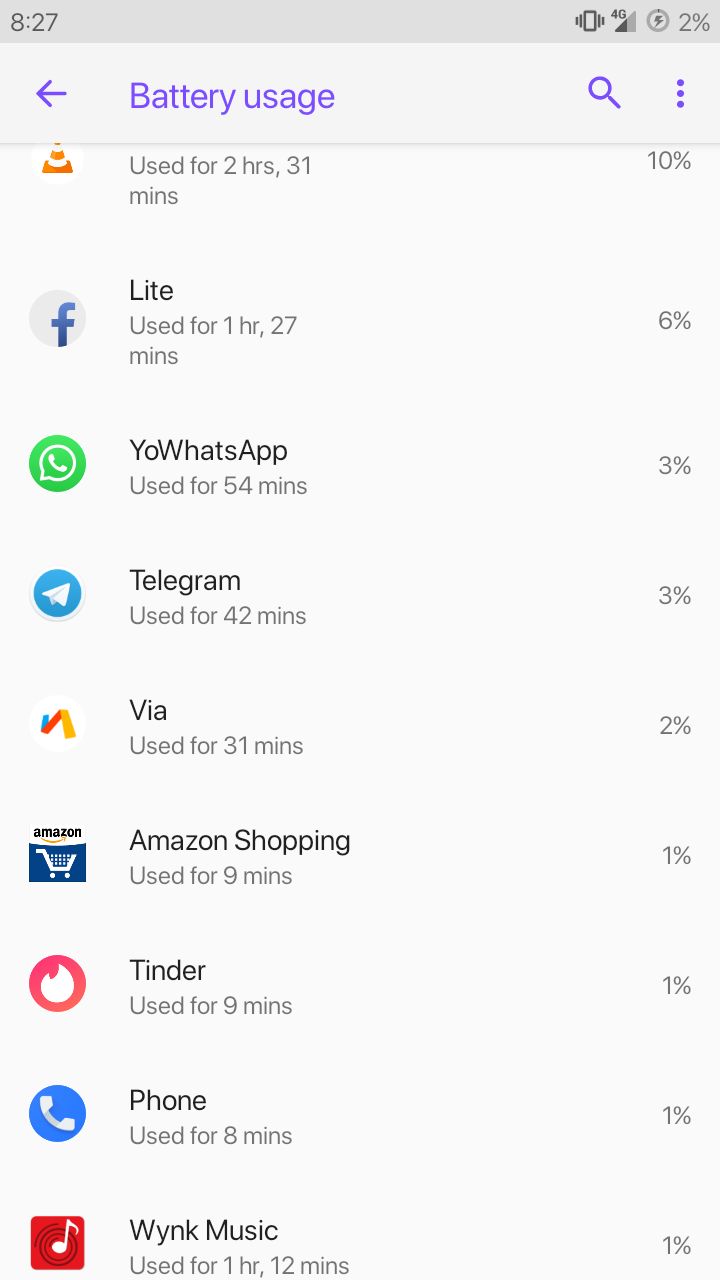Open YoWhatsApp battery usage details
Viewport: 720px width, 1280px height.
(360, 465)
